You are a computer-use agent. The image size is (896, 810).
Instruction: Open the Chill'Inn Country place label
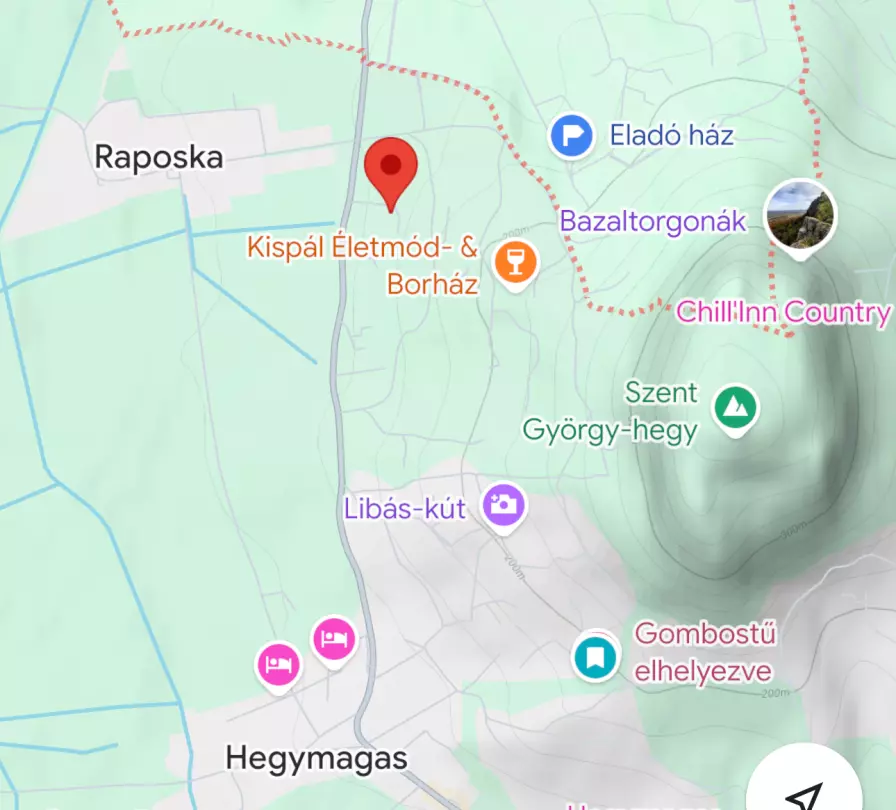[782, 312]
